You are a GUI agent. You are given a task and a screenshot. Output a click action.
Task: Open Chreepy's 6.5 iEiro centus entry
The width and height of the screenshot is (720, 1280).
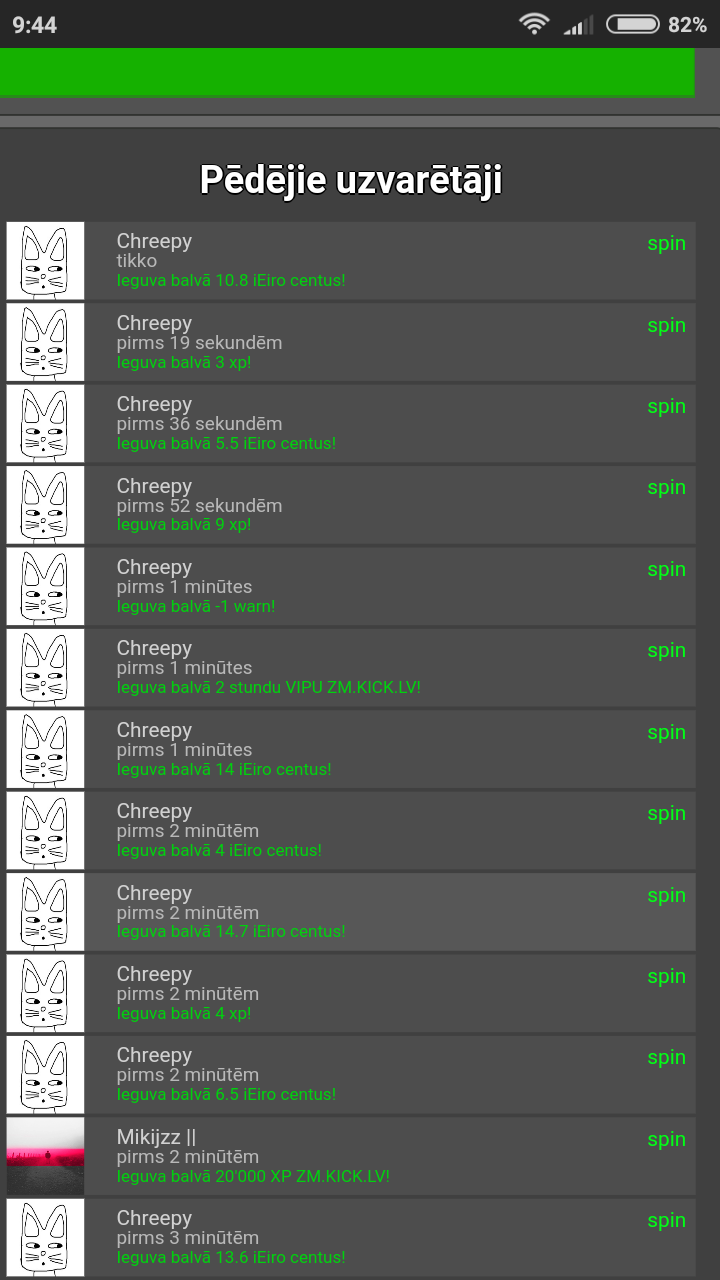point(350,1075)
